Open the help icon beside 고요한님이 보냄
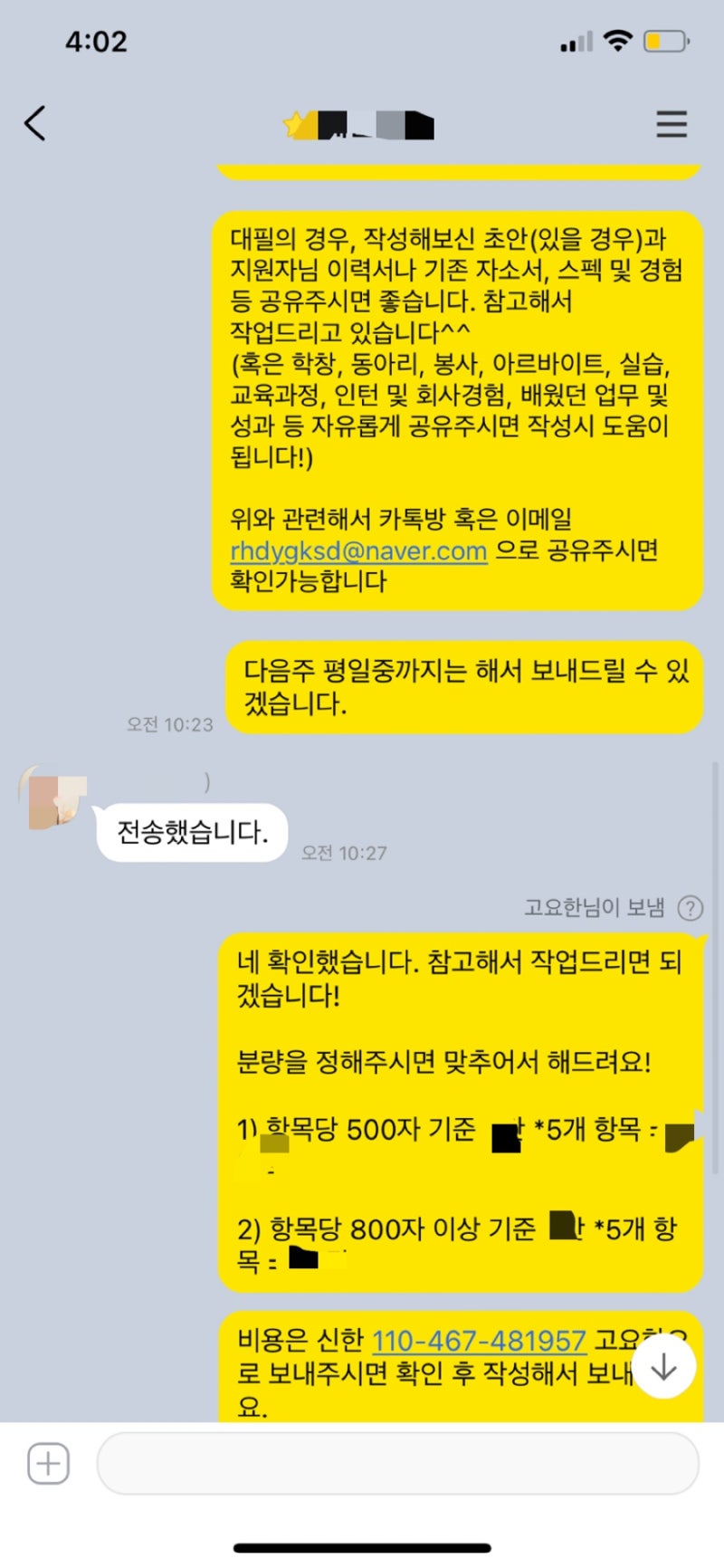The width and height of the screenshot is (724, 1568). tap(691, 908)
